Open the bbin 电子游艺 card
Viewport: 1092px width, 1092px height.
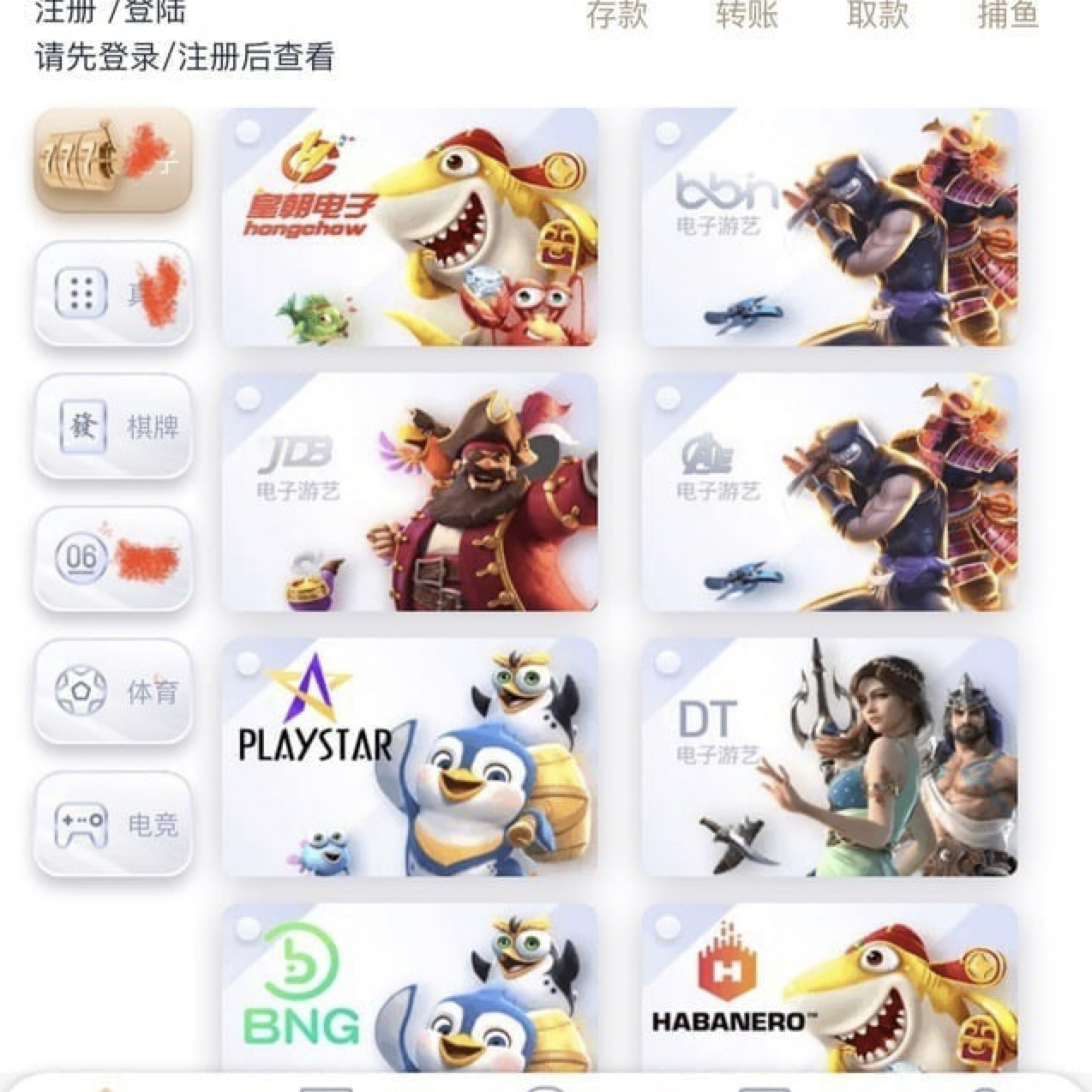click(x=830, y=227)
